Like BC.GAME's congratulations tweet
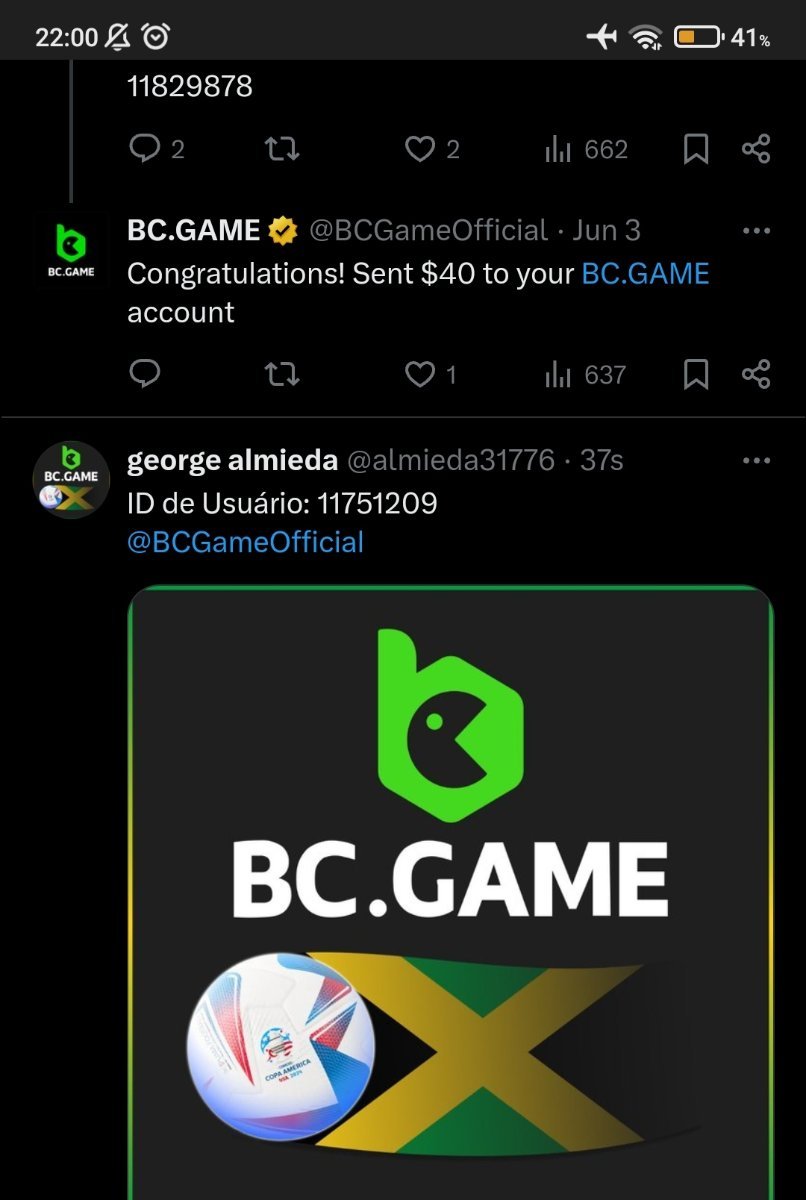This screenshot has height=1200, width=806. pos(419,375)
